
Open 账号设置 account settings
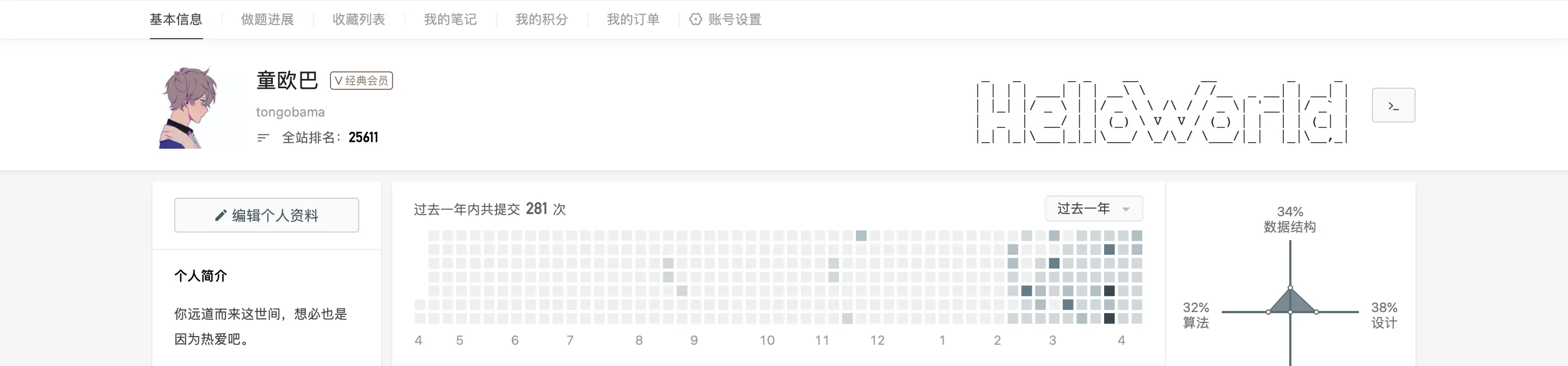726,20
